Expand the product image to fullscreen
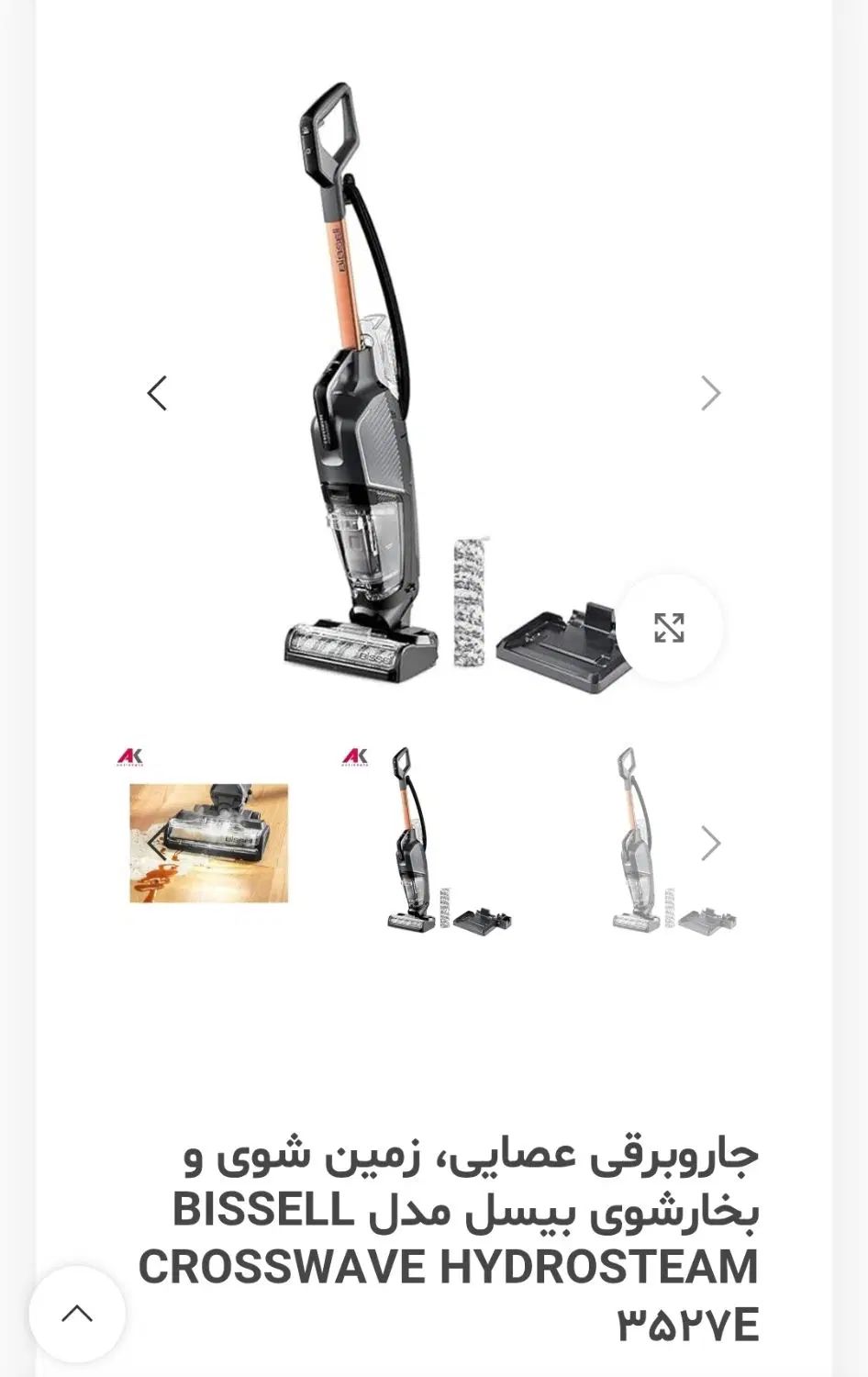The height and width of the screenshot is (1377, 868). tap(669, 628)
